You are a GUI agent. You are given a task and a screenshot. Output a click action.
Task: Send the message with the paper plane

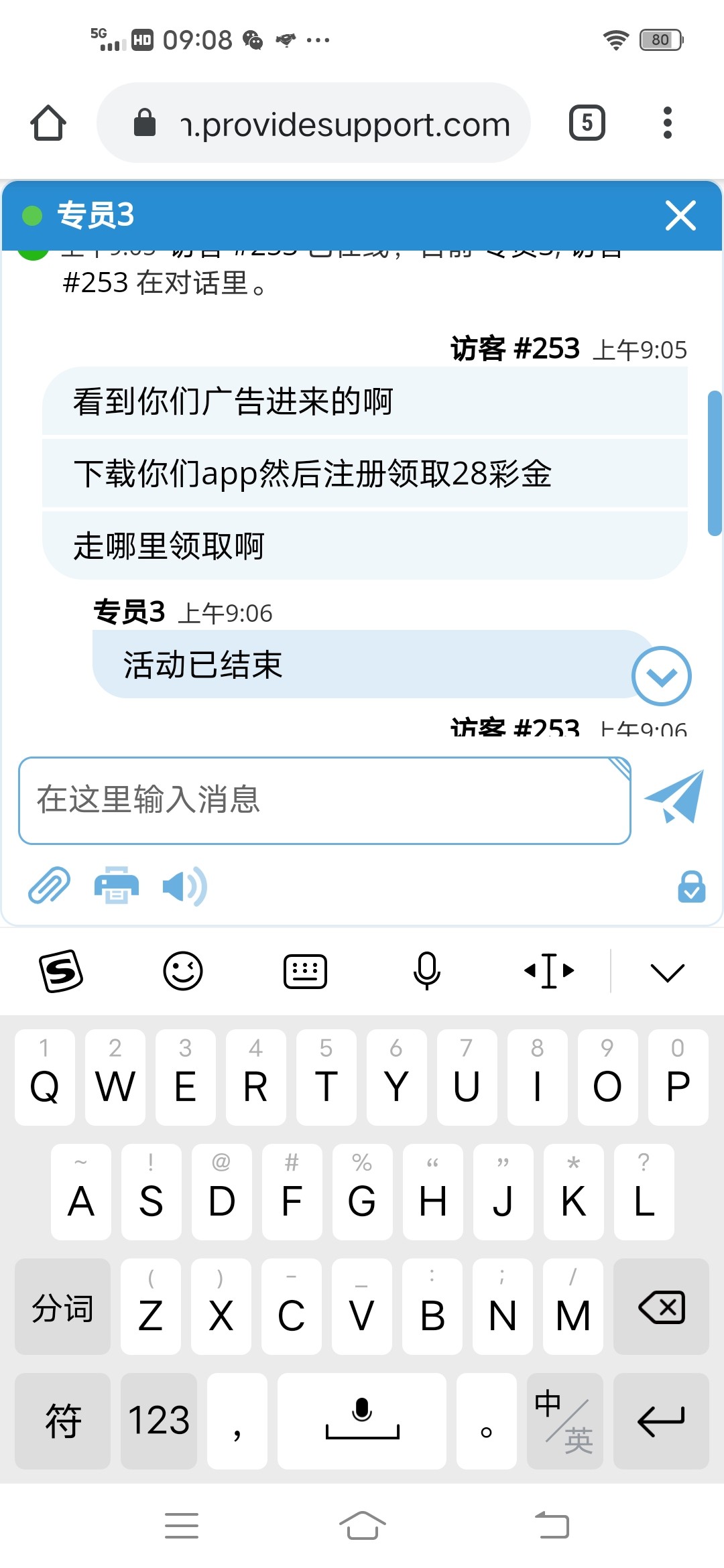coord(674,797)
